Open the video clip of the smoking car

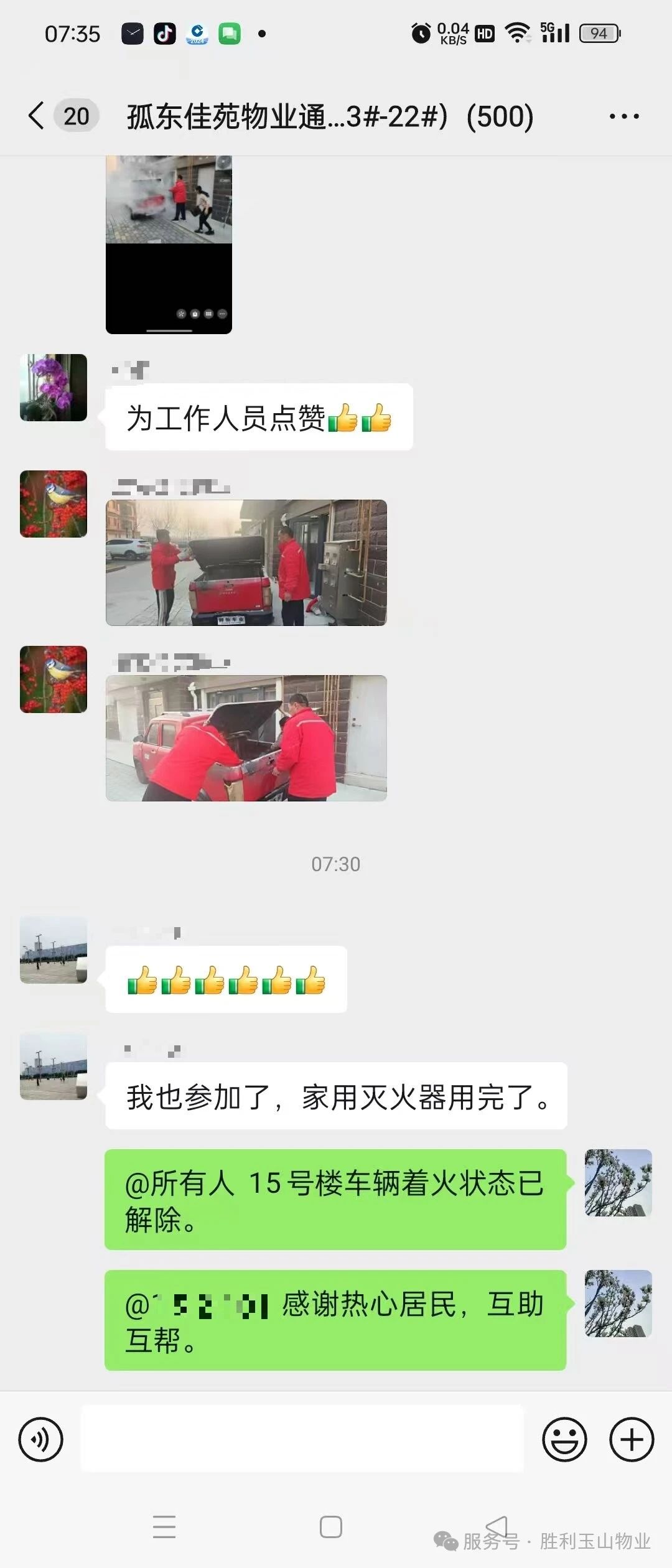[x=169, y=244]
